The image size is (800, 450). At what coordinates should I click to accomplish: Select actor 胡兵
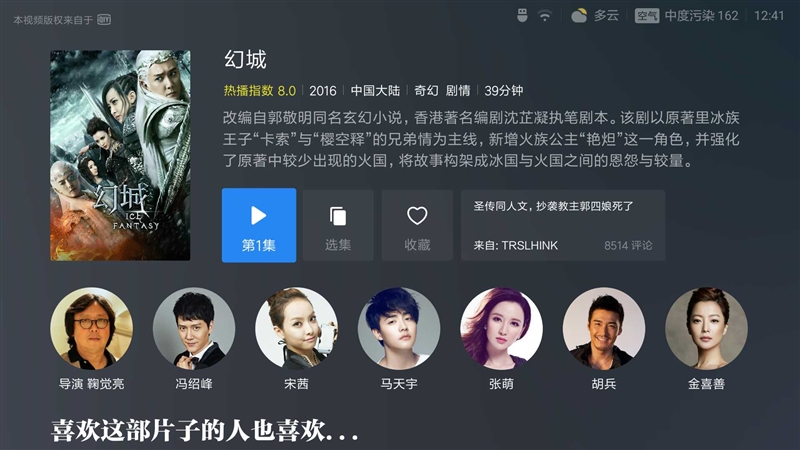[603, 329]
